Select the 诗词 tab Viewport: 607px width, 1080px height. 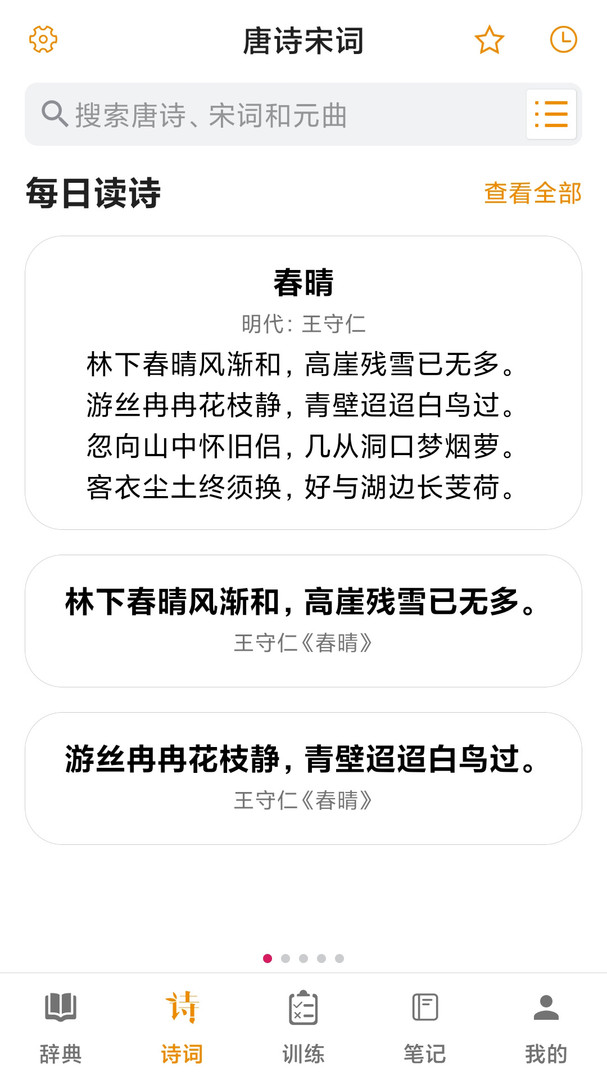[182, 1027]
